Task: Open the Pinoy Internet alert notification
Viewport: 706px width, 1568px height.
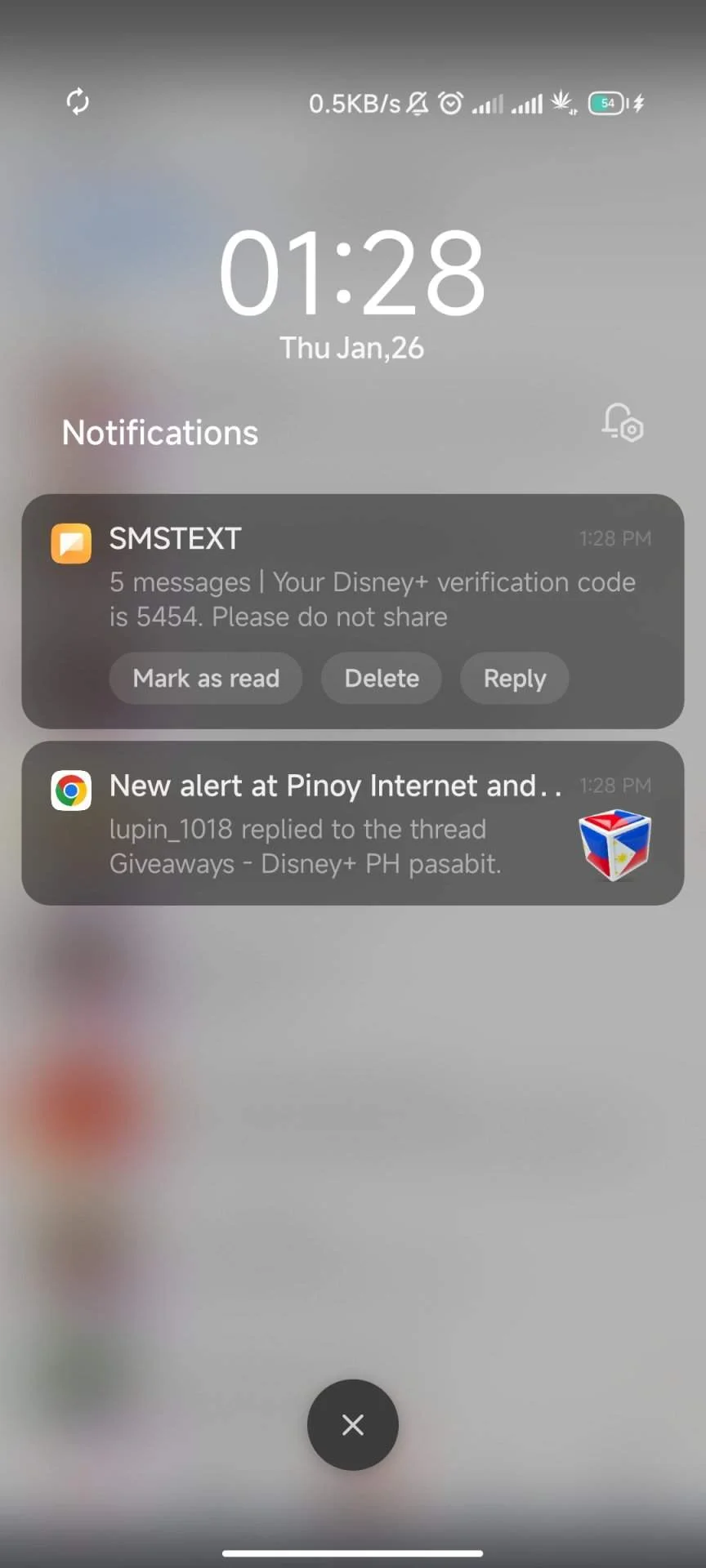Action: click(x=353, y=822)
